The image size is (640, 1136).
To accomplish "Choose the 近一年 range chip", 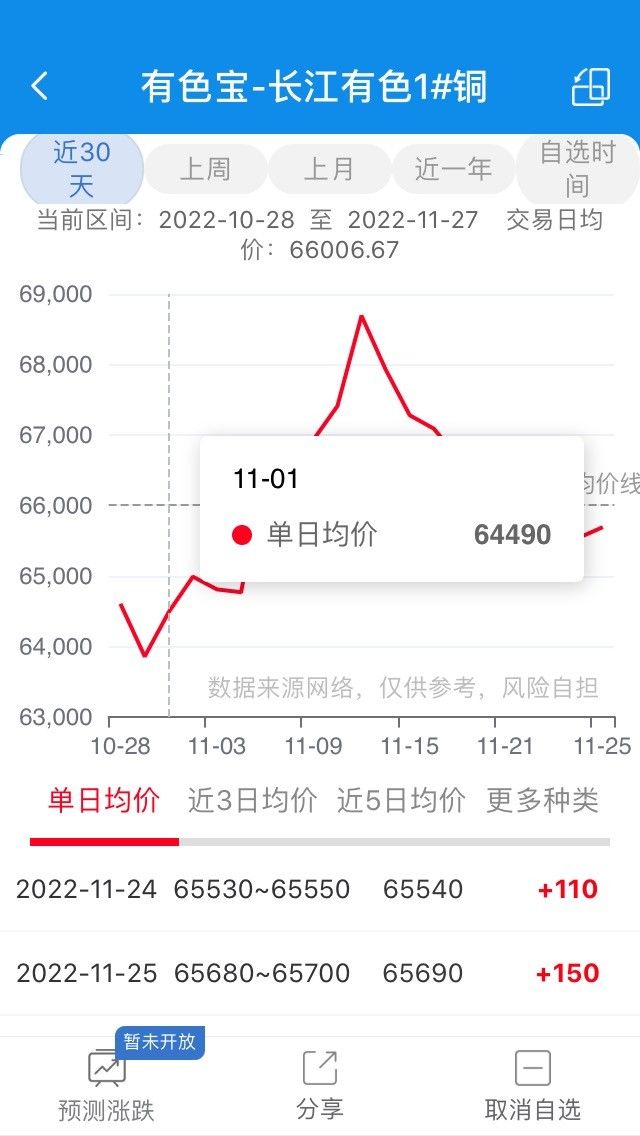I will pyautogui.click(x=454, y=170).
